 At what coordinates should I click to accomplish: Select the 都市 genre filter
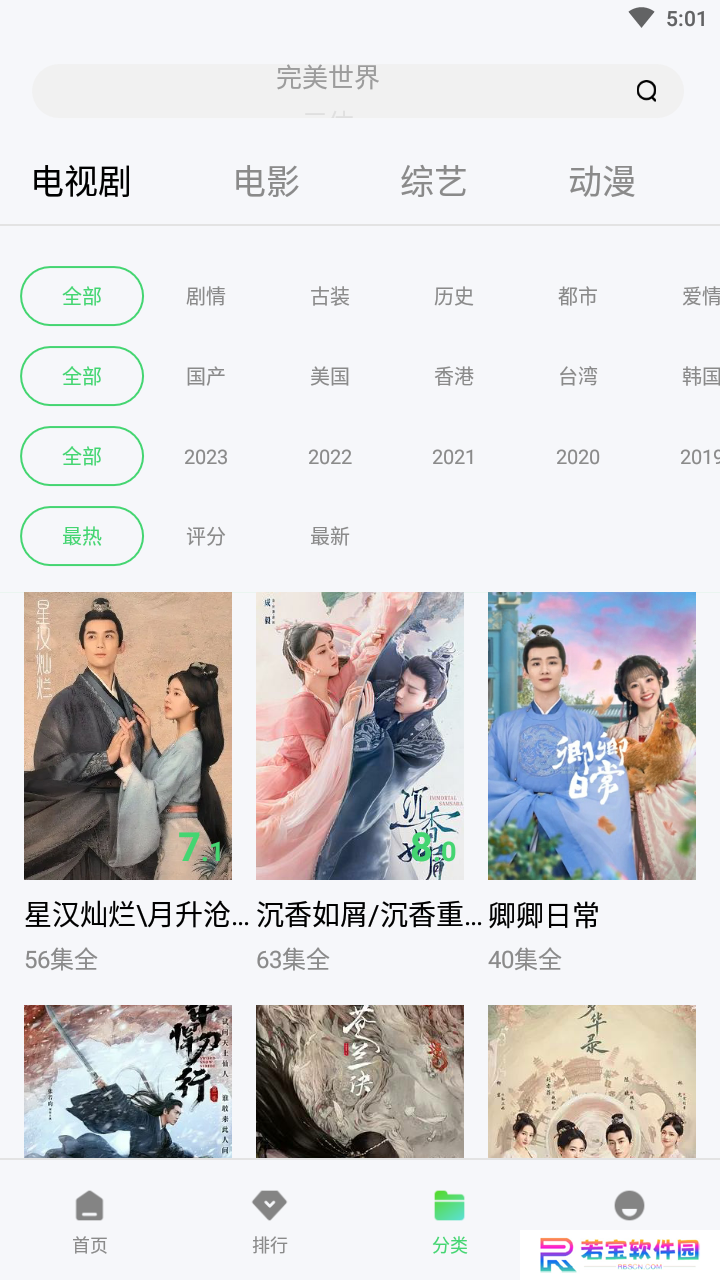(578, 296)
